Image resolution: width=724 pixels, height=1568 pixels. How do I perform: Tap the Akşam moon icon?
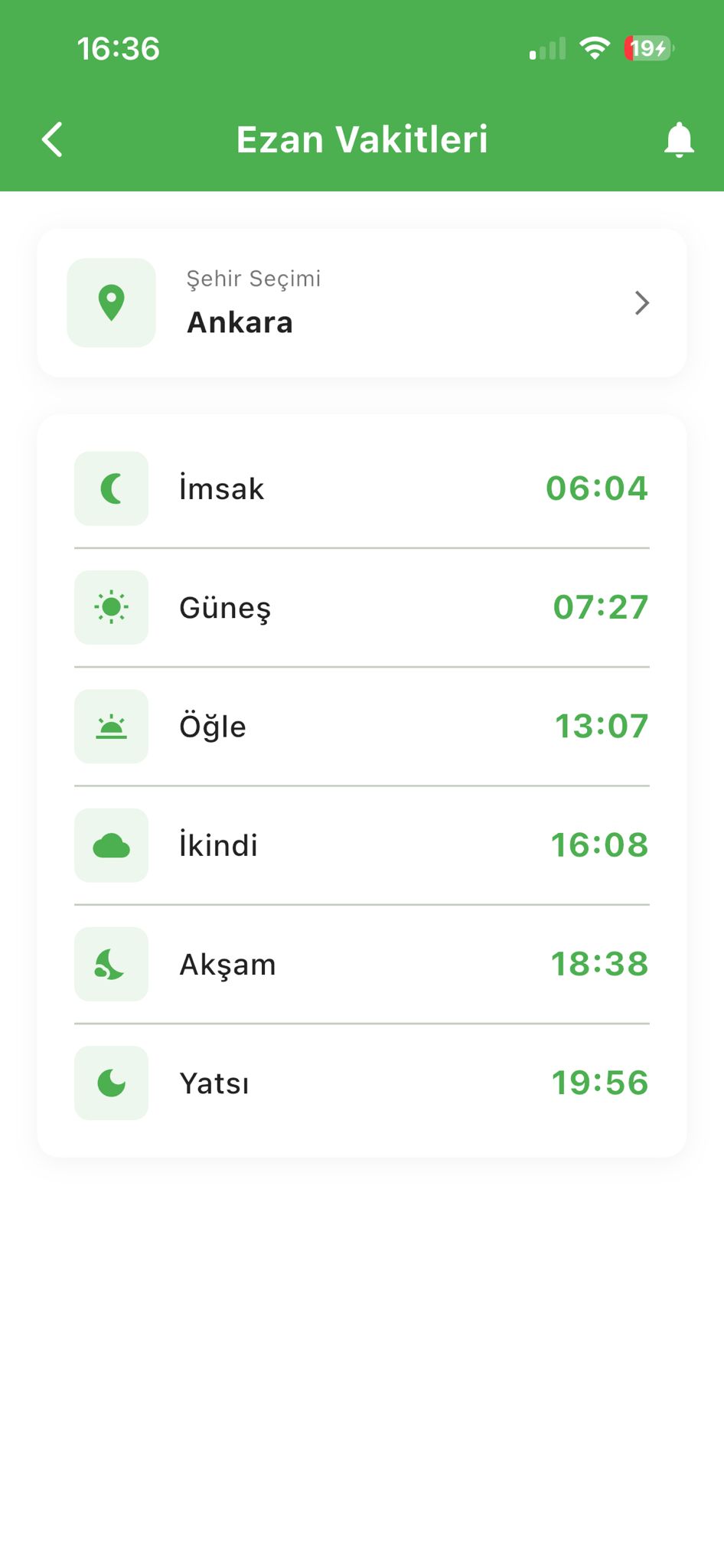(111, 965)
